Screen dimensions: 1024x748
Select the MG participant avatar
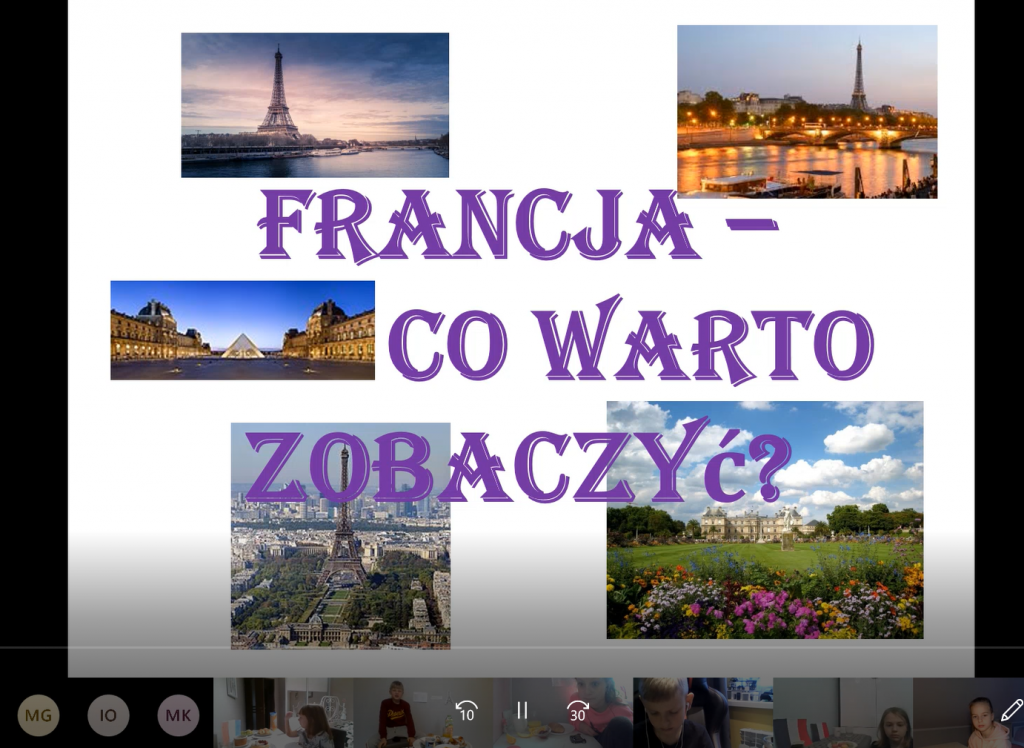38,715
